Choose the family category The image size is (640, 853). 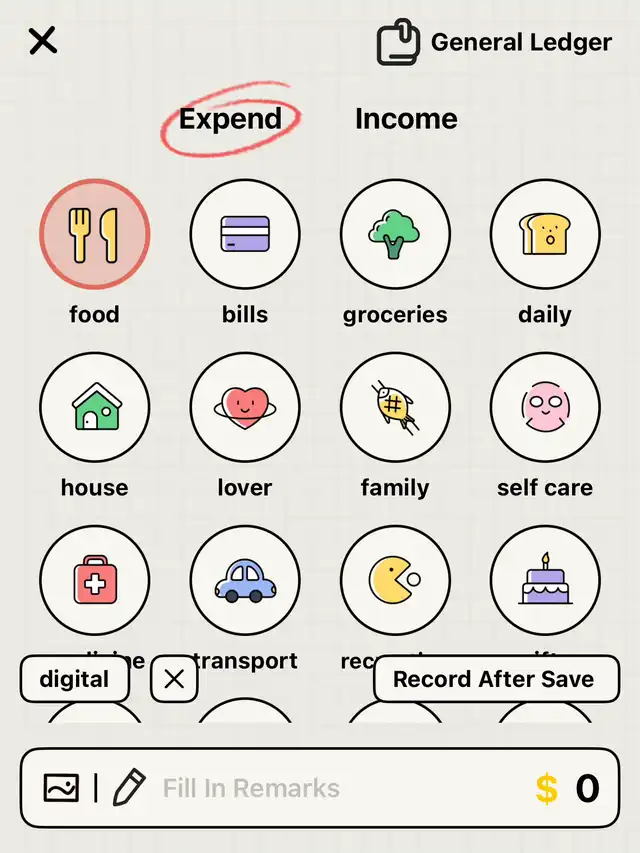point(395,407)
